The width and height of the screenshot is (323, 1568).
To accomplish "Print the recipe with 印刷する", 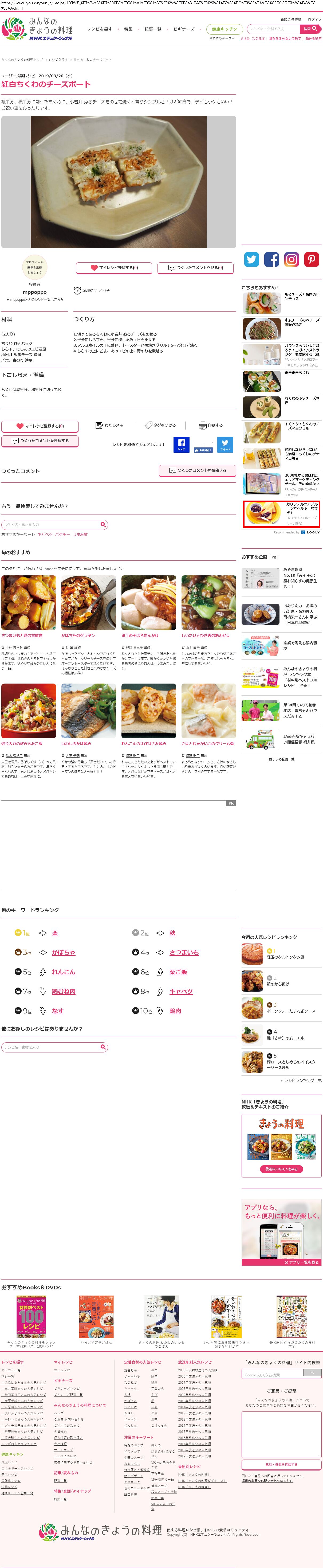I will tap(211, 426).
